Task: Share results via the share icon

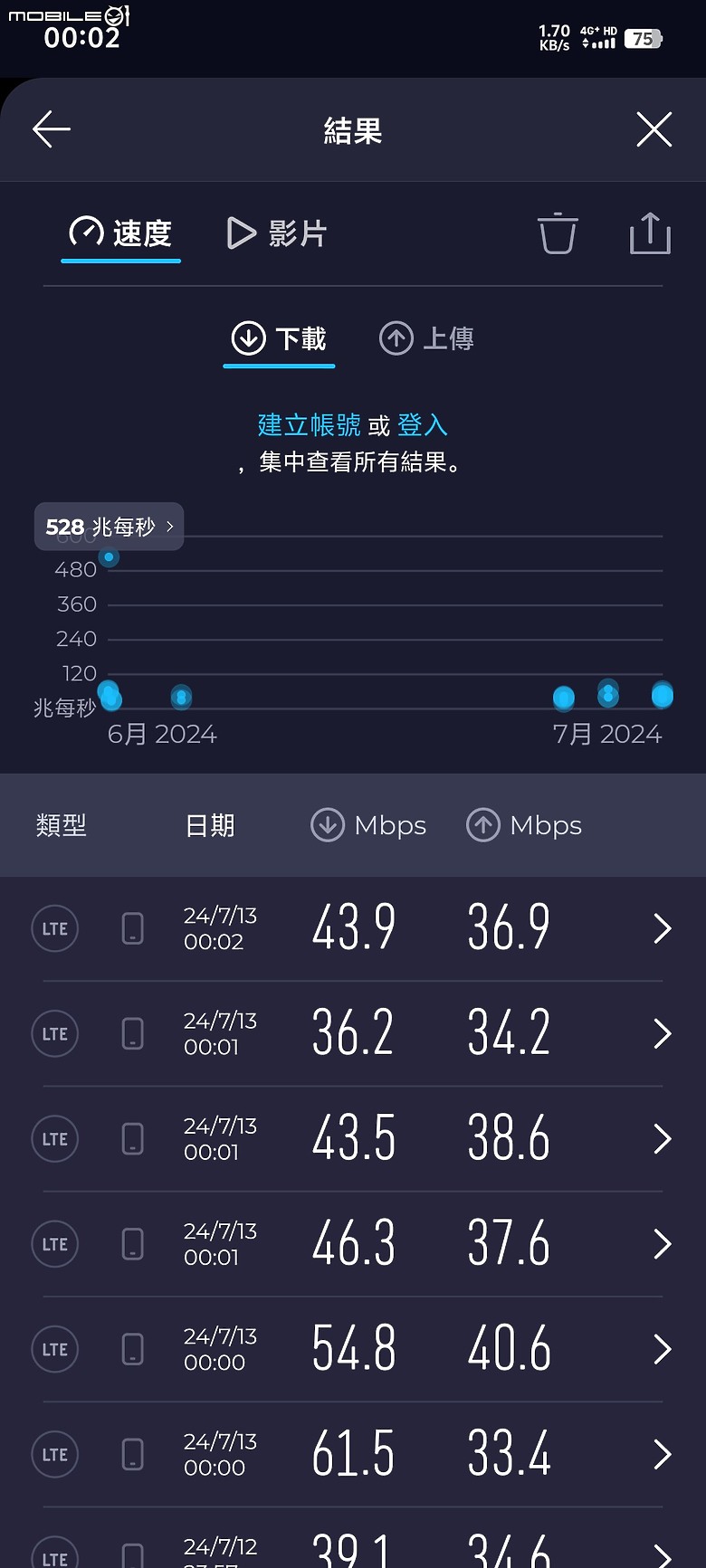Action: point(650,233)
